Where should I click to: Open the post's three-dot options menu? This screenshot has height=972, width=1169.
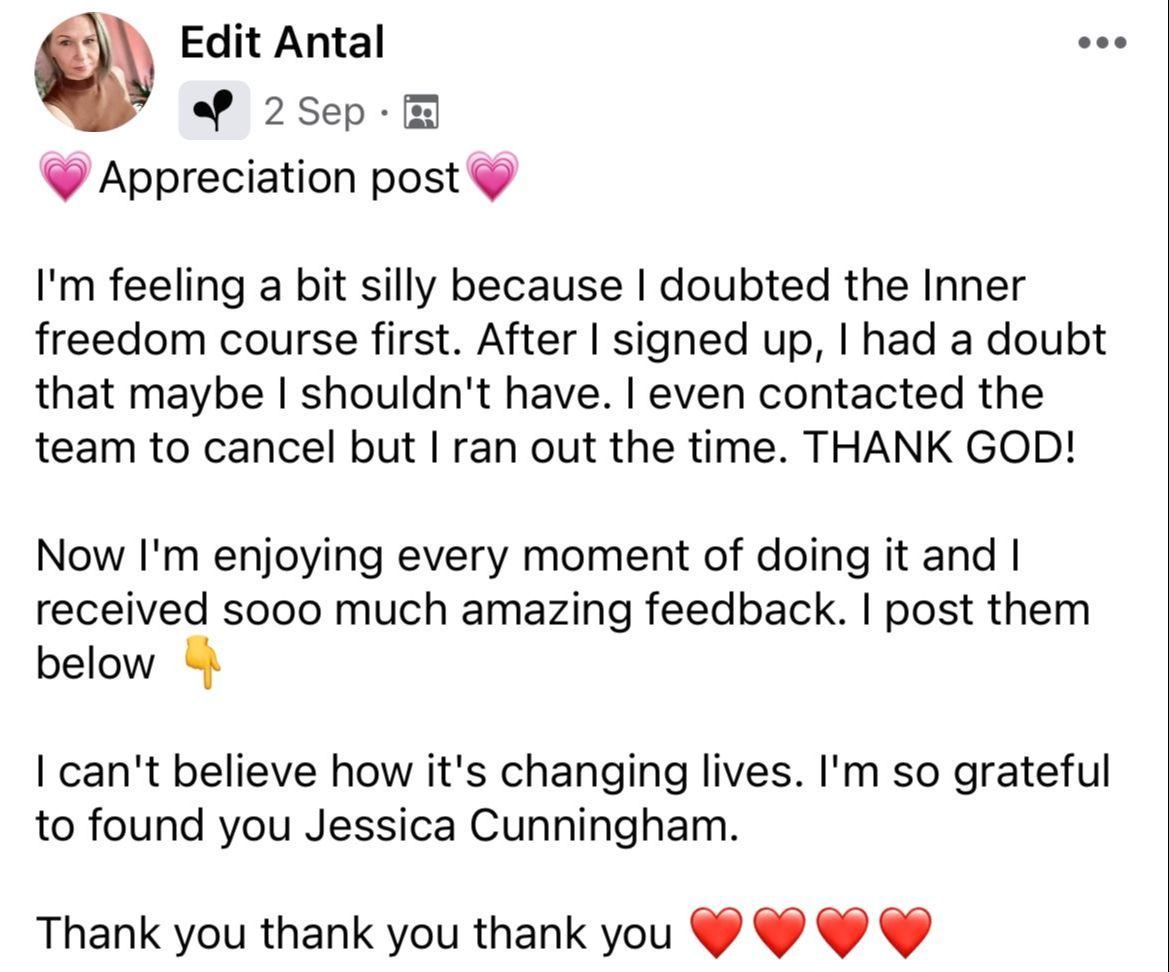1103,42
